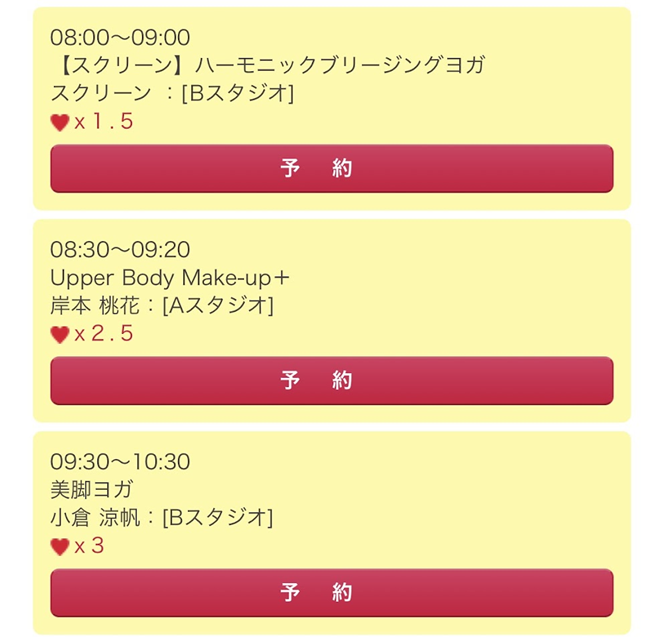The height and width of the screenshot is (637, 657).
Task: Book the Upper Body Make-up+ lesson
Action: pos(331,381)
